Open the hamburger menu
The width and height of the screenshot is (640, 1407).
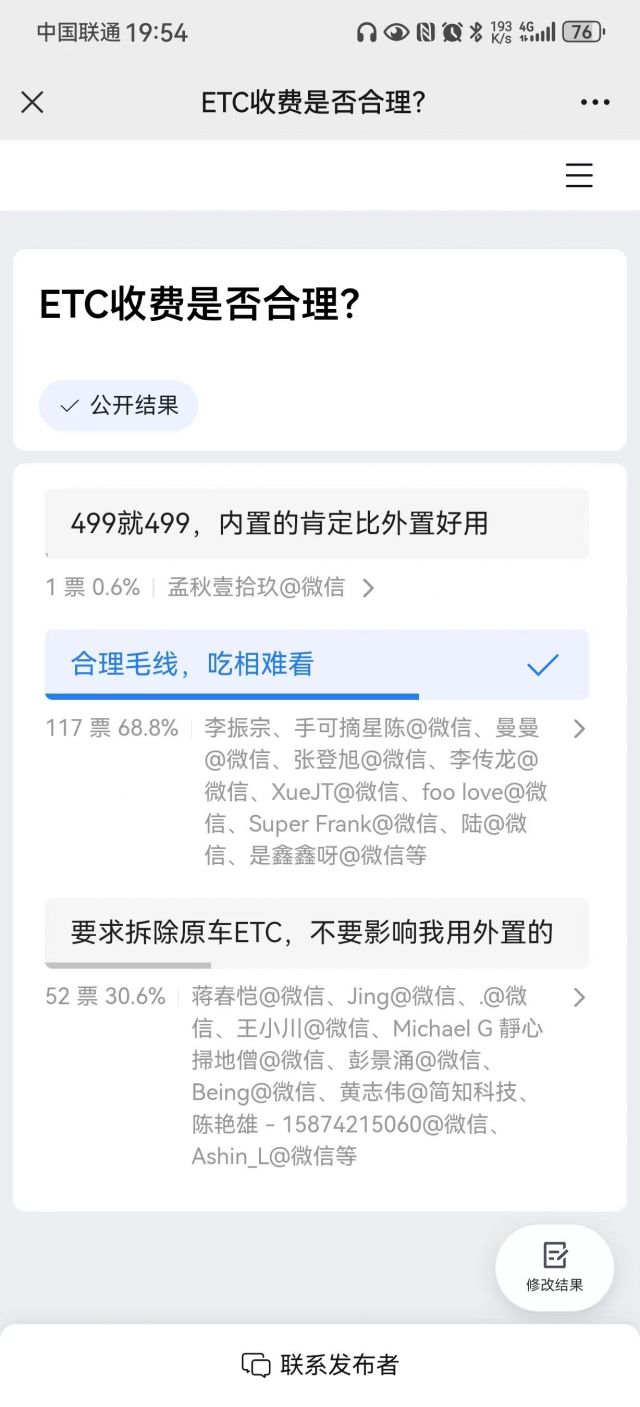pos(579,176)
